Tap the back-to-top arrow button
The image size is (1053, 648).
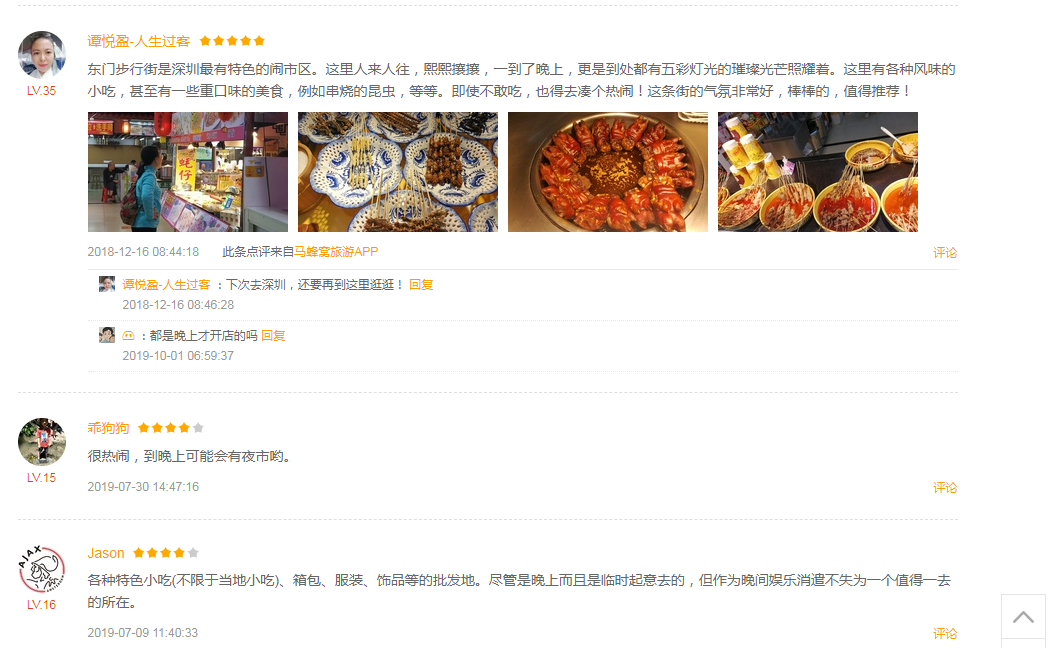[1023, 617]
